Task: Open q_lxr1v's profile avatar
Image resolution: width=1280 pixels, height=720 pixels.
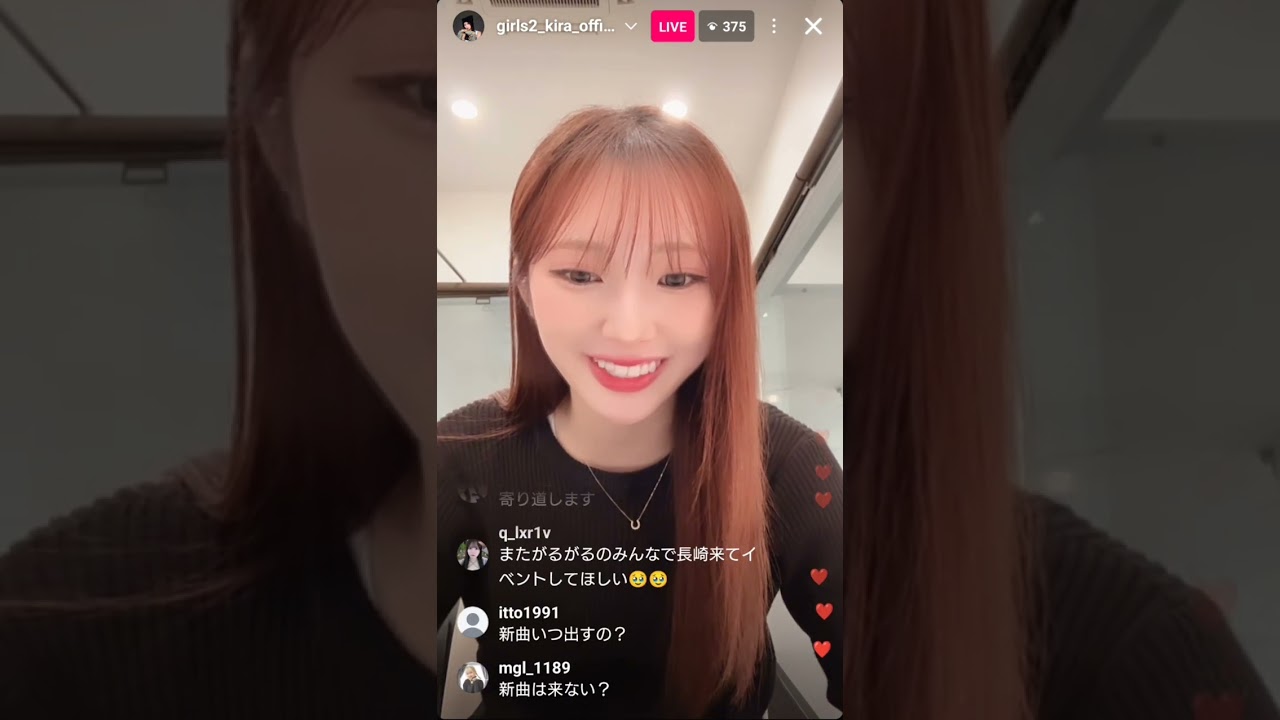Action: [472, 555]
